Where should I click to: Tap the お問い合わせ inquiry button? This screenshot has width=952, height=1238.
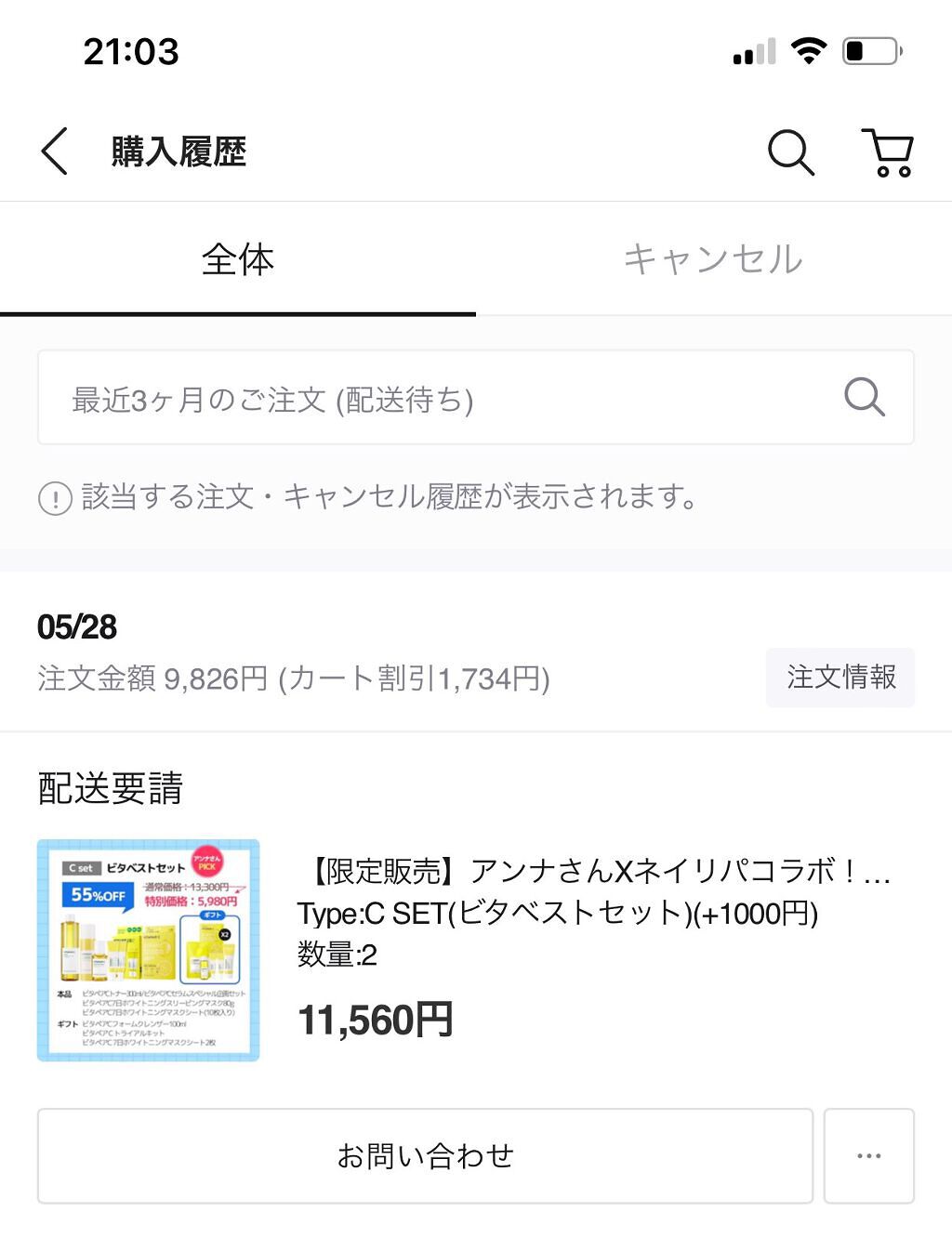coord(425,1155)
